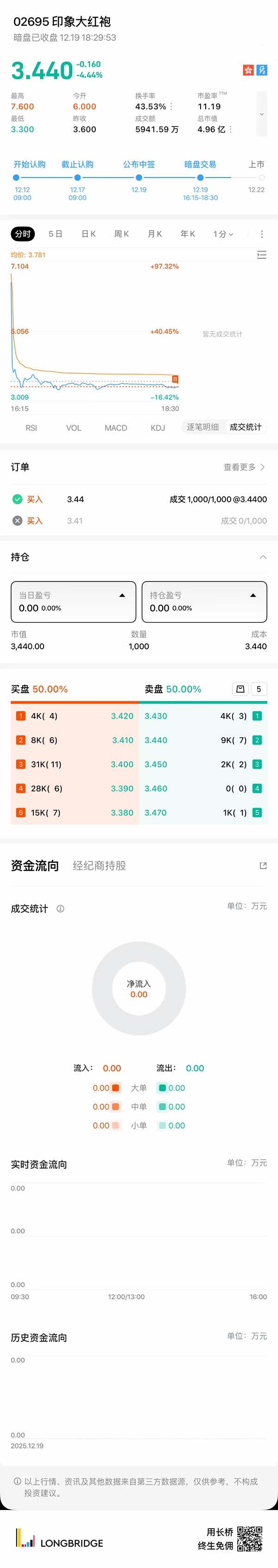Switch chart to 5日 view
The image size is (278, 1568).
pos(55,234)
